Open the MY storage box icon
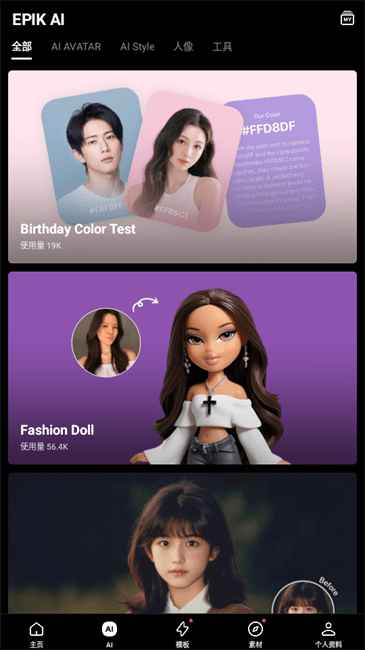Image resolution: width=365 pixels, height=650 pixels. (x=347, y=19)
